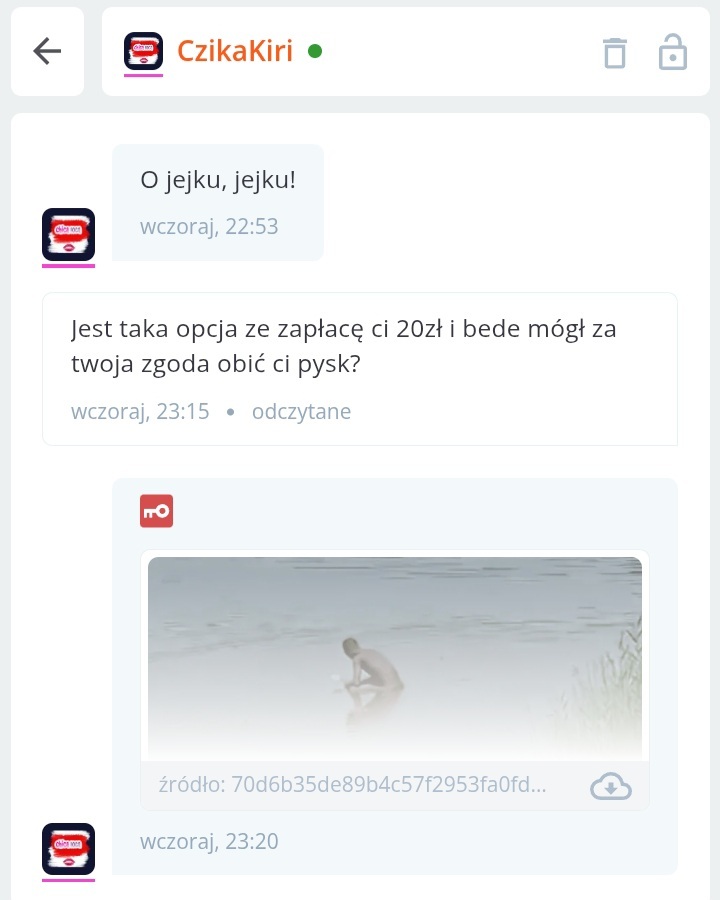The height and width of the screenshot is (900, 720).
Task: Tap the padlock icon in the header
Action: point(673,53)
